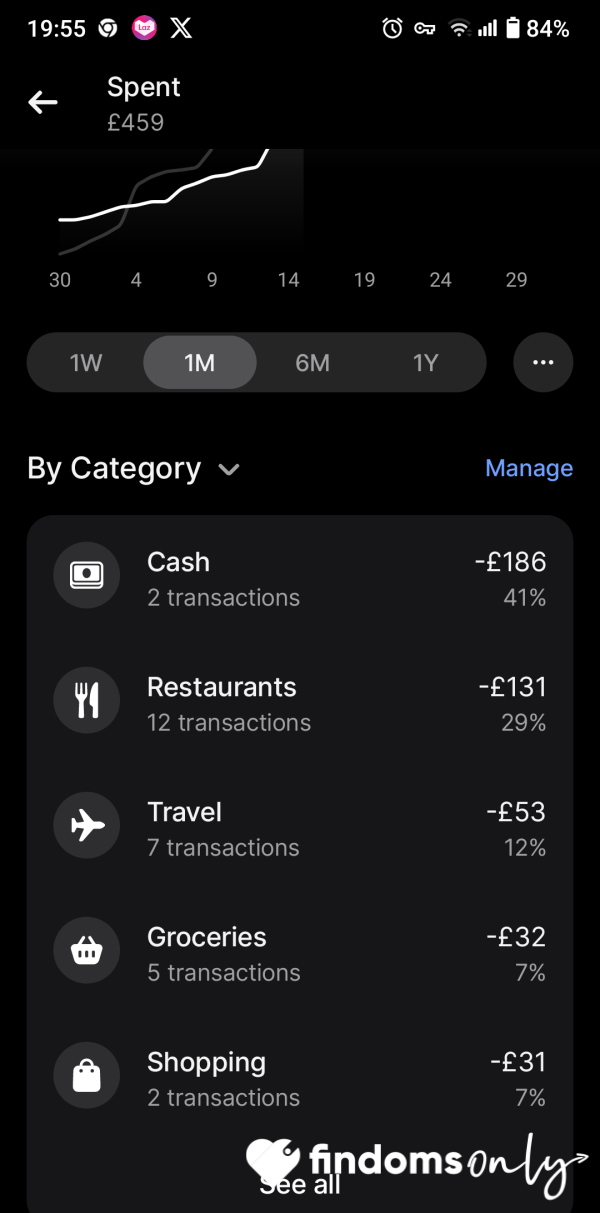View Shopping category transactions

300,1078
